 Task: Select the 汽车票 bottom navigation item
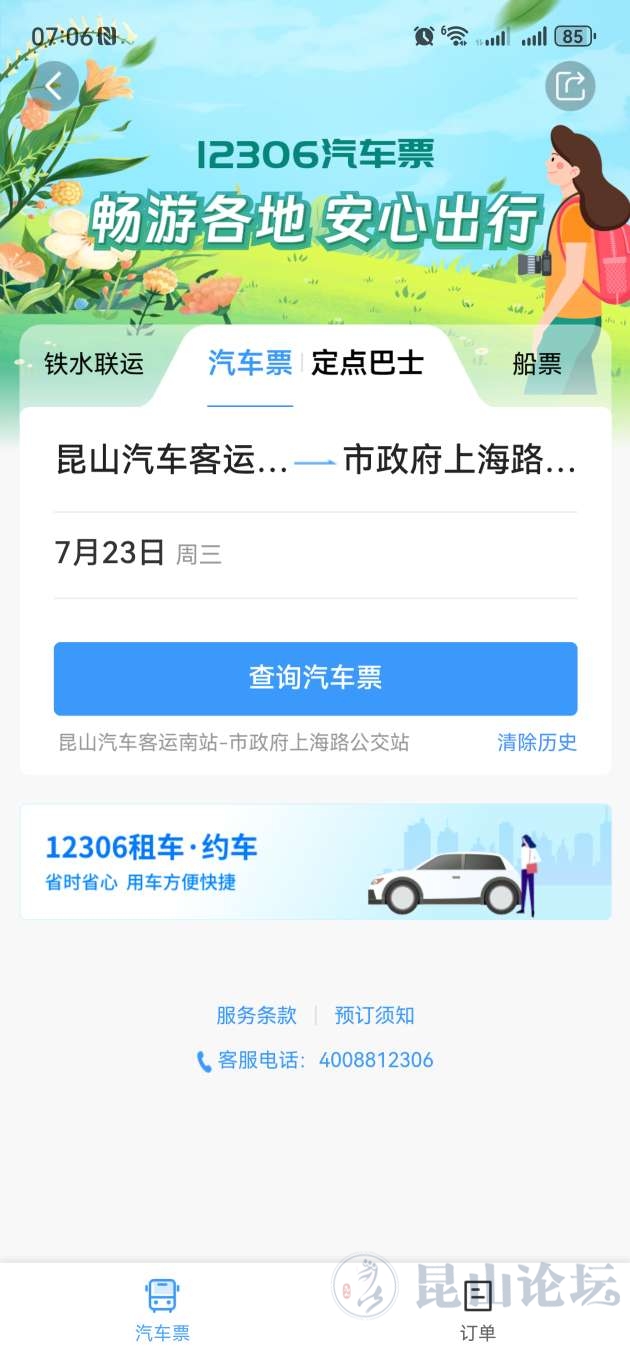click(162, 1310)
